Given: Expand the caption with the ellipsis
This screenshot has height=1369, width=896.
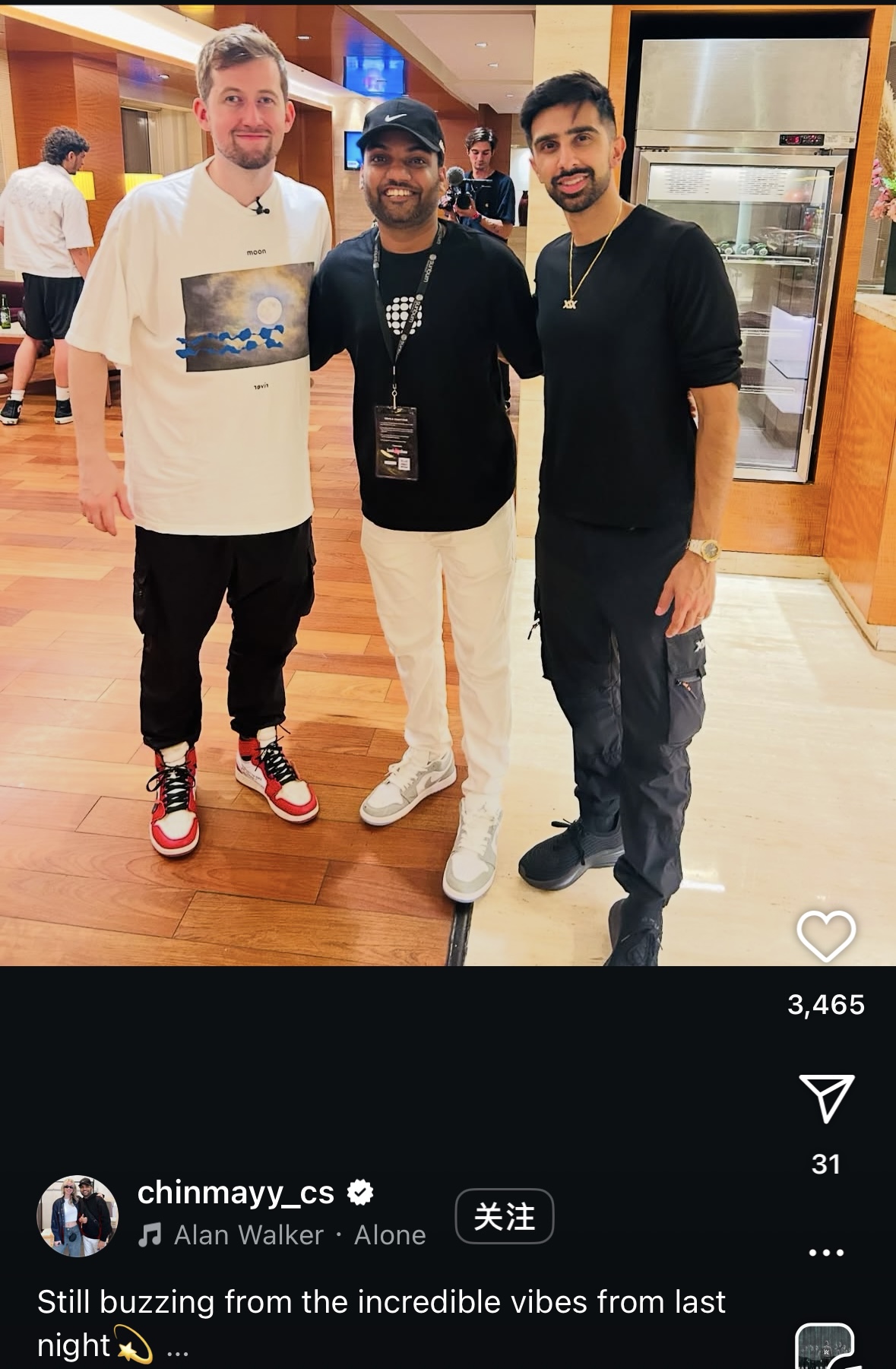Looking at the screenshot, I should pos(177,1349).
